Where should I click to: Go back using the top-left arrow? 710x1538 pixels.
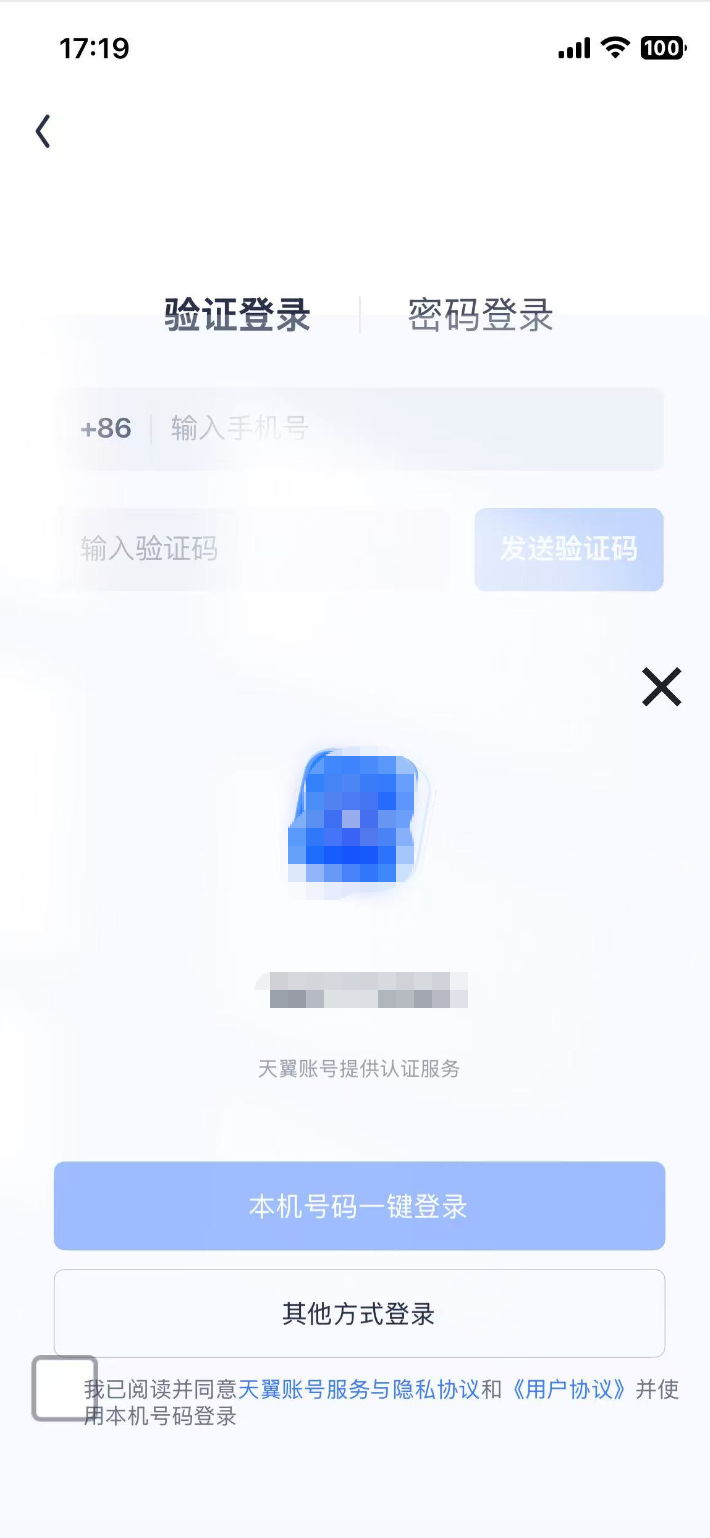pyautogui.click(x=43, y=131)
